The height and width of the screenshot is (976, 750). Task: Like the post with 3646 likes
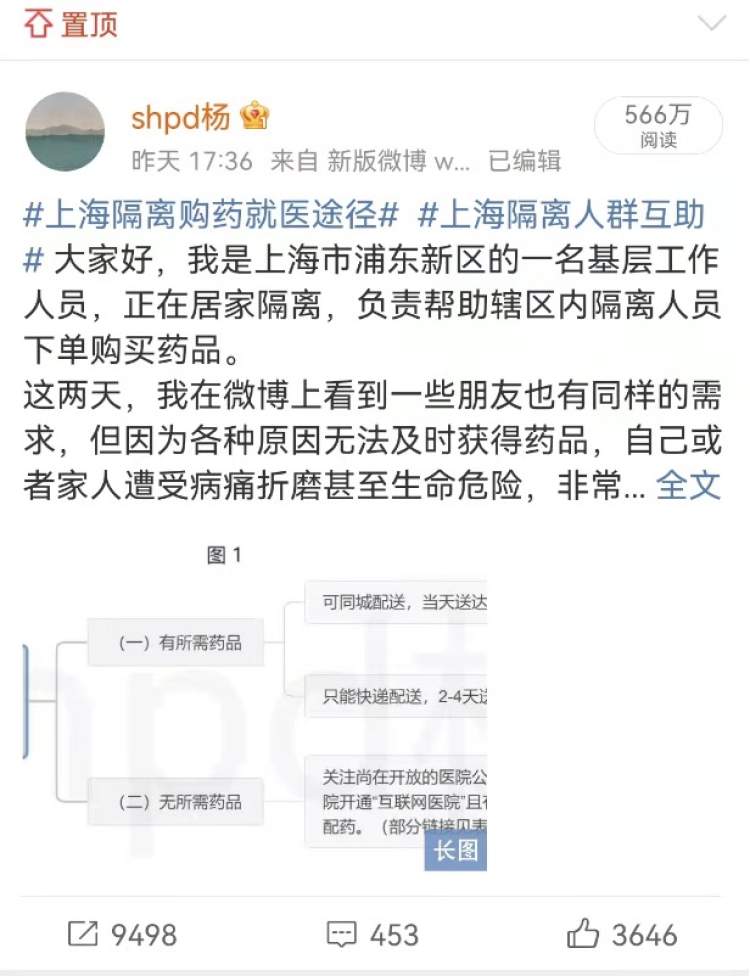621,935
